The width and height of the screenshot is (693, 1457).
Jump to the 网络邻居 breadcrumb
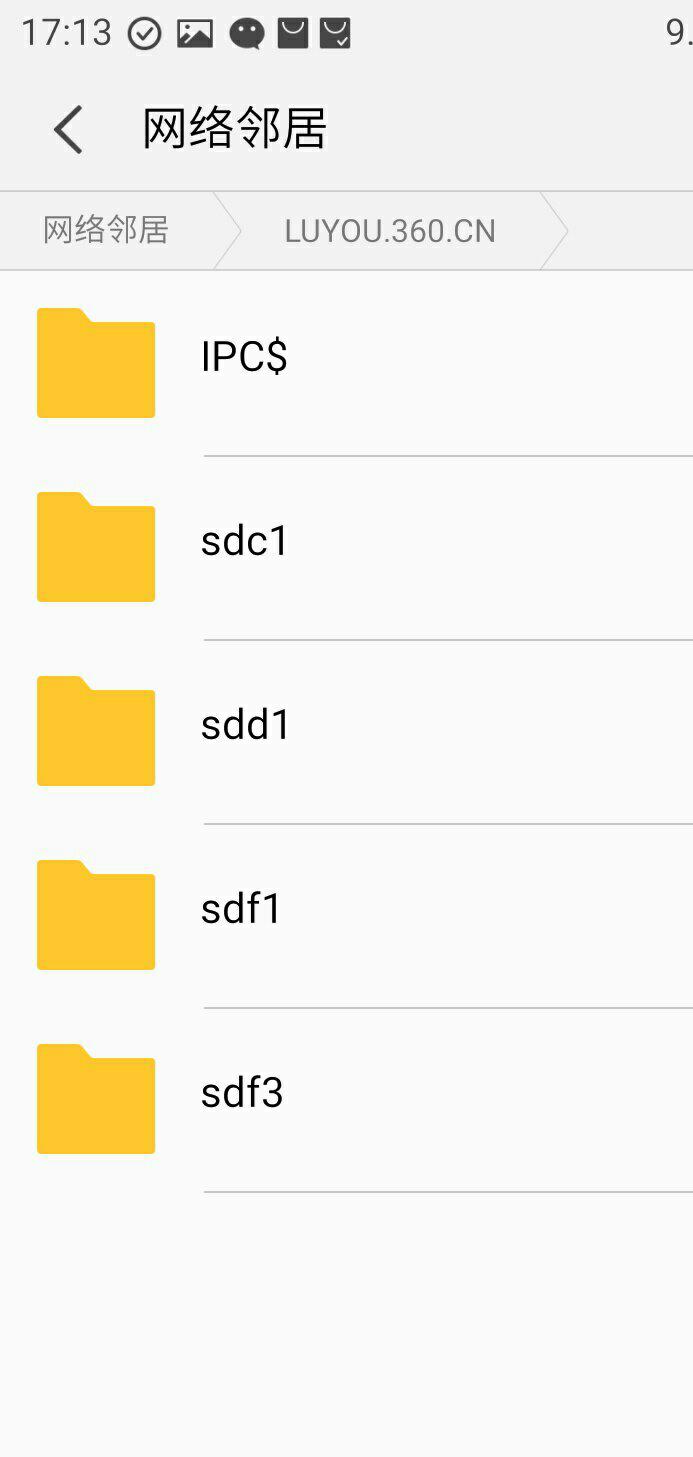tap(106, 231)
